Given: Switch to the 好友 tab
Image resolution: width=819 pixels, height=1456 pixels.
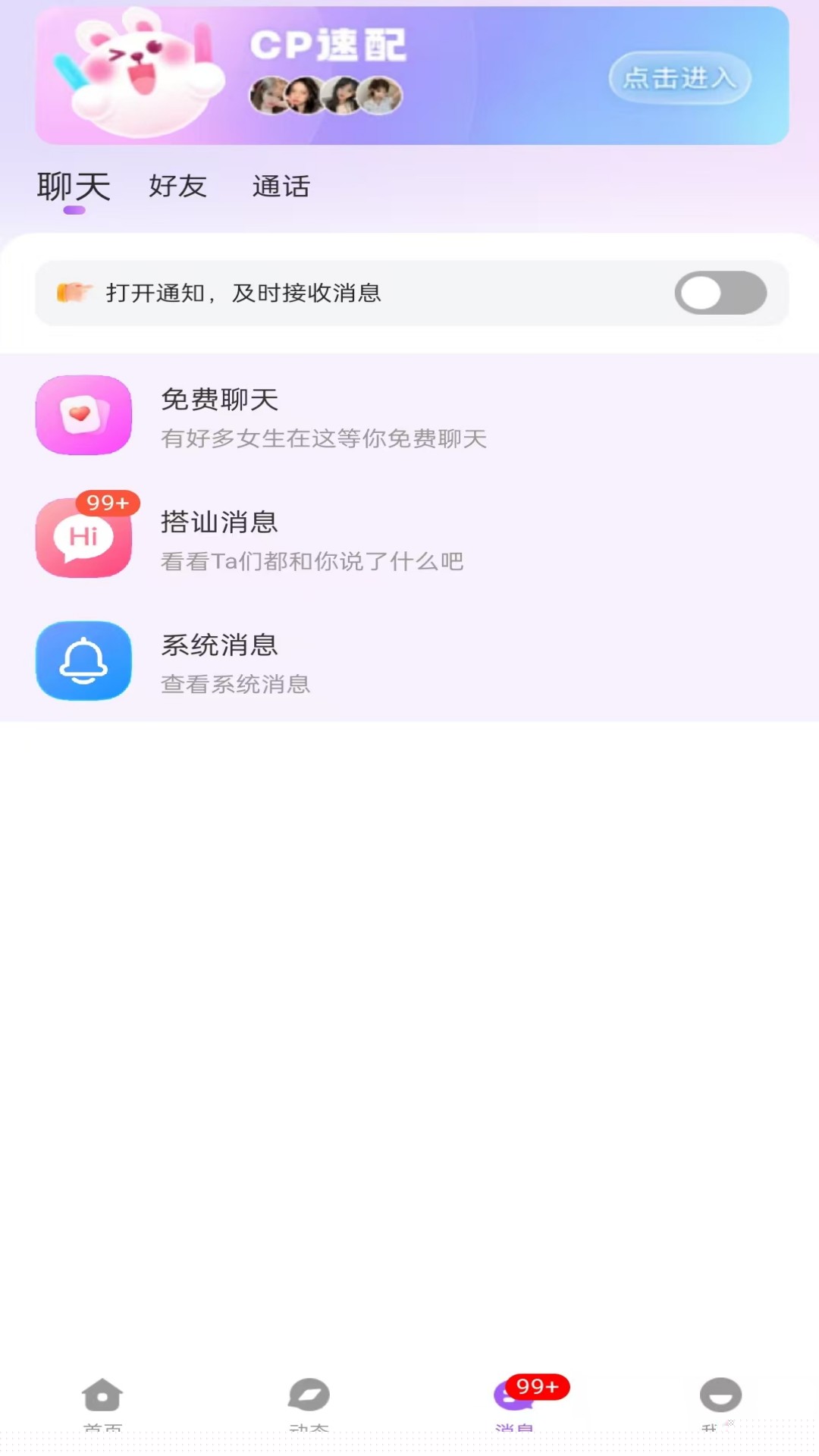Looking at the screenshot, I should coord(177,186).
